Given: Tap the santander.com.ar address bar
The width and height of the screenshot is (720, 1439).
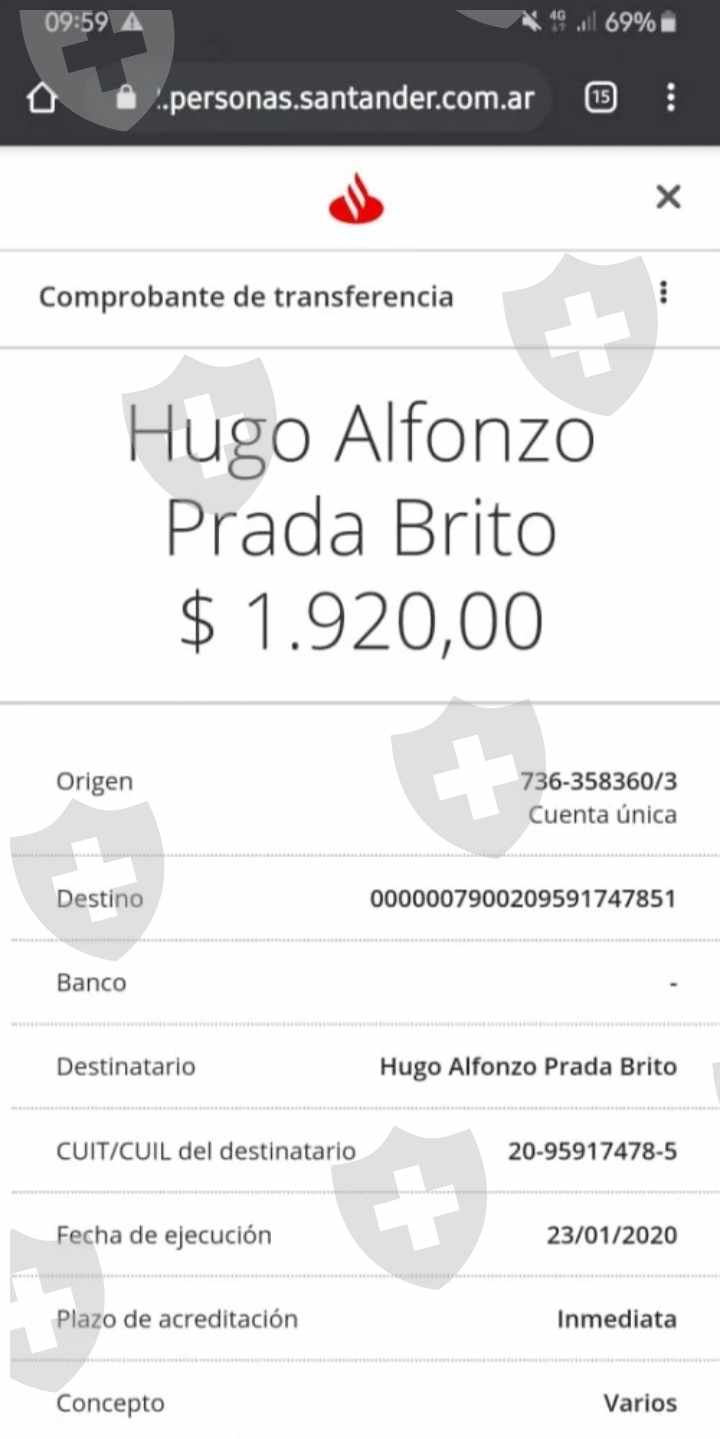Looking at the screenshot, I should click(x=330, y=98).
